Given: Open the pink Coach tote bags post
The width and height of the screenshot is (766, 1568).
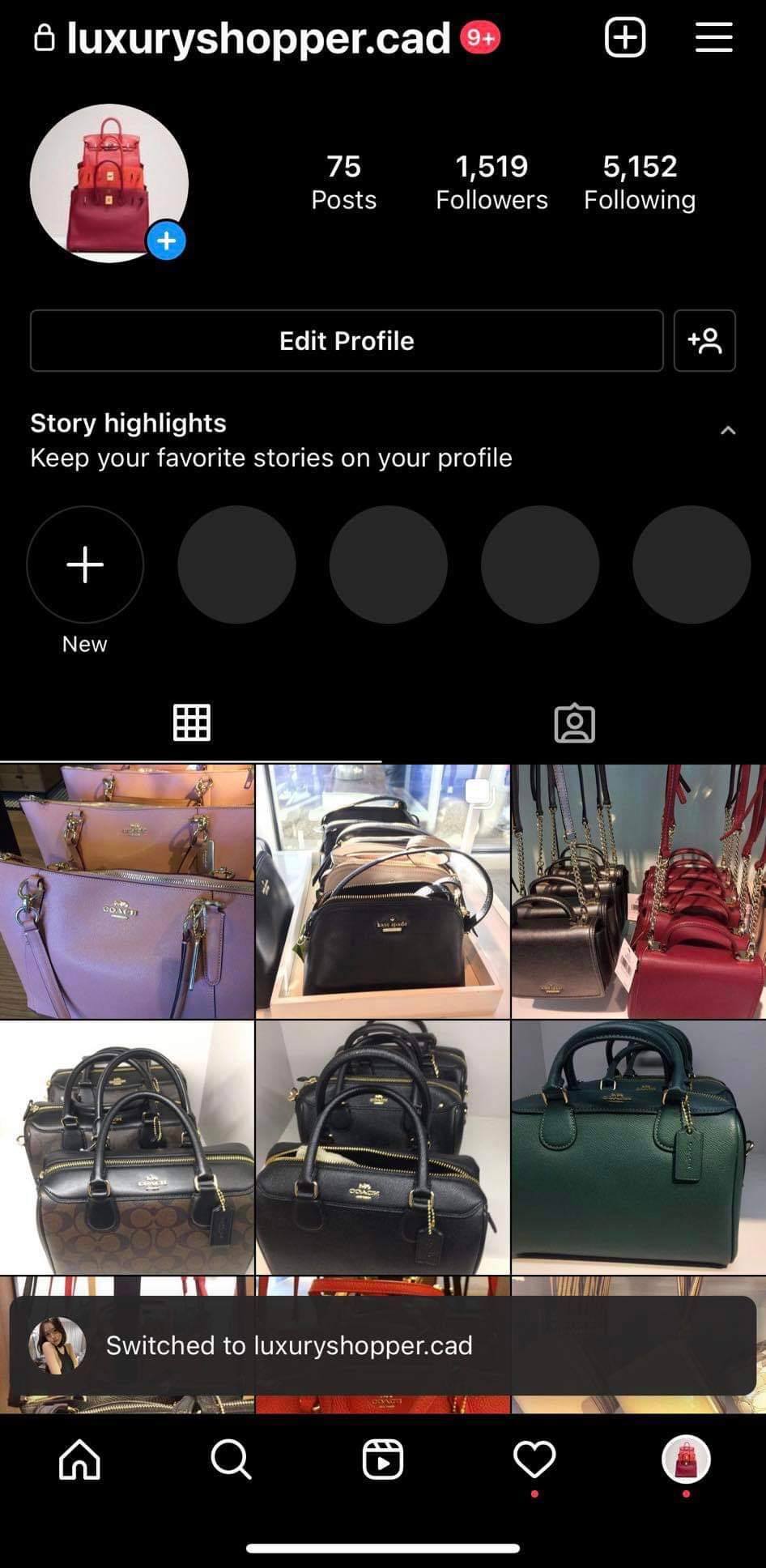Looking at the screenshot, I should point(127,891).
